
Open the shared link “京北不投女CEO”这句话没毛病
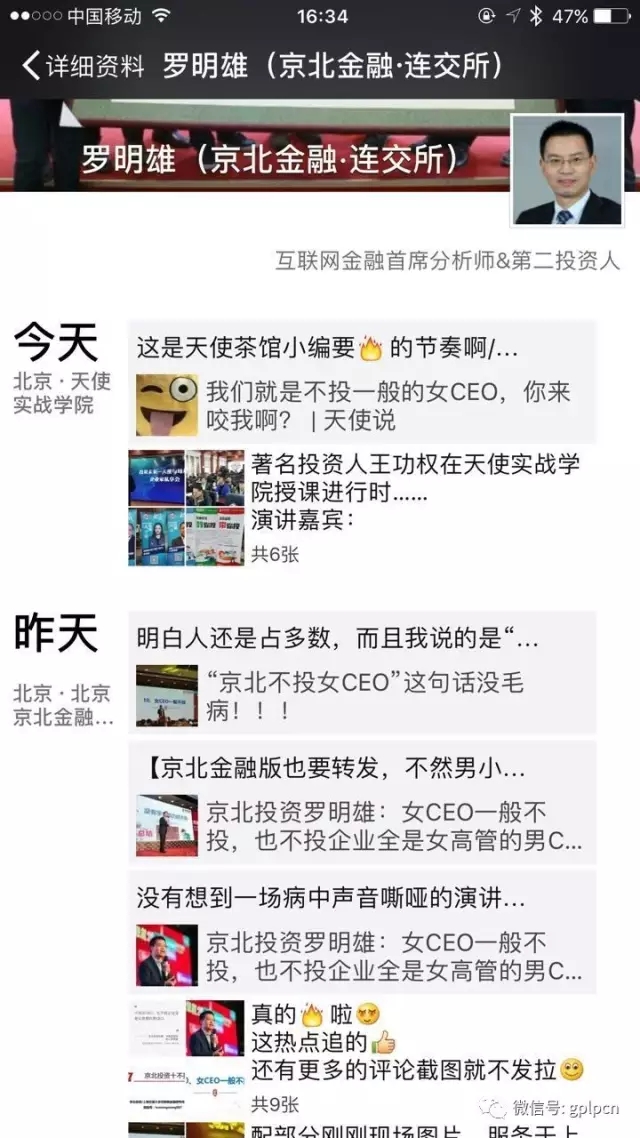point(364,696)
